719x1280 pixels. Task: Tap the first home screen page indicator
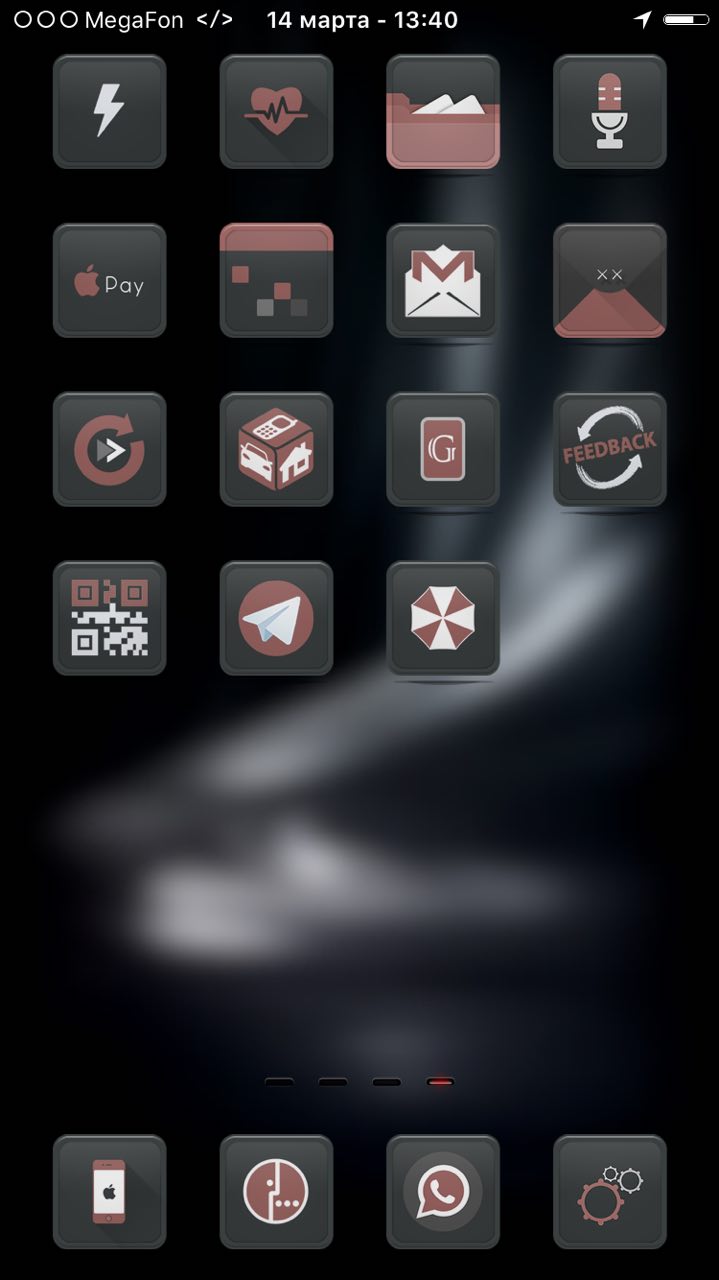click(x=279, y=1082)
